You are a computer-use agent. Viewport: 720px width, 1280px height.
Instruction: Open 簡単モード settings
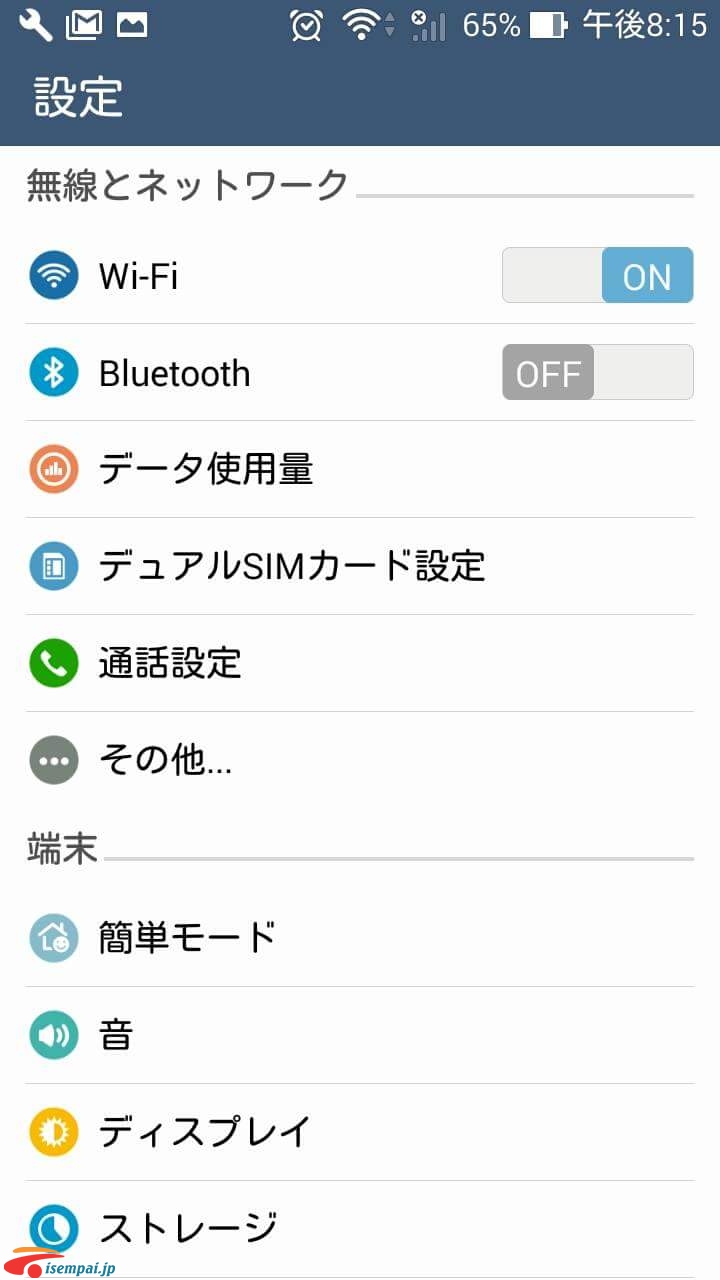point(360,938)
